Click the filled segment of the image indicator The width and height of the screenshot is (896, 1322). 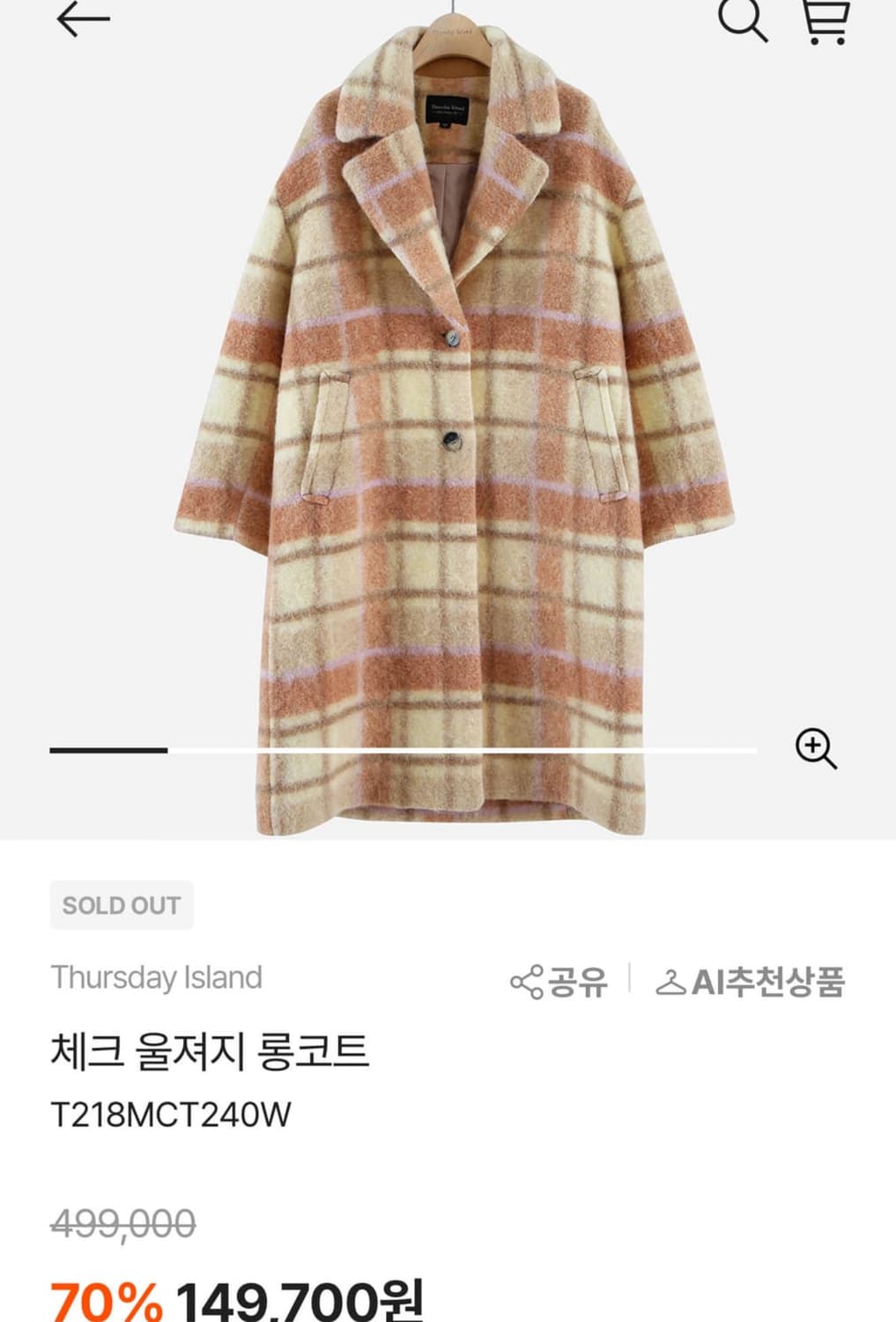[x=110, y=750]
